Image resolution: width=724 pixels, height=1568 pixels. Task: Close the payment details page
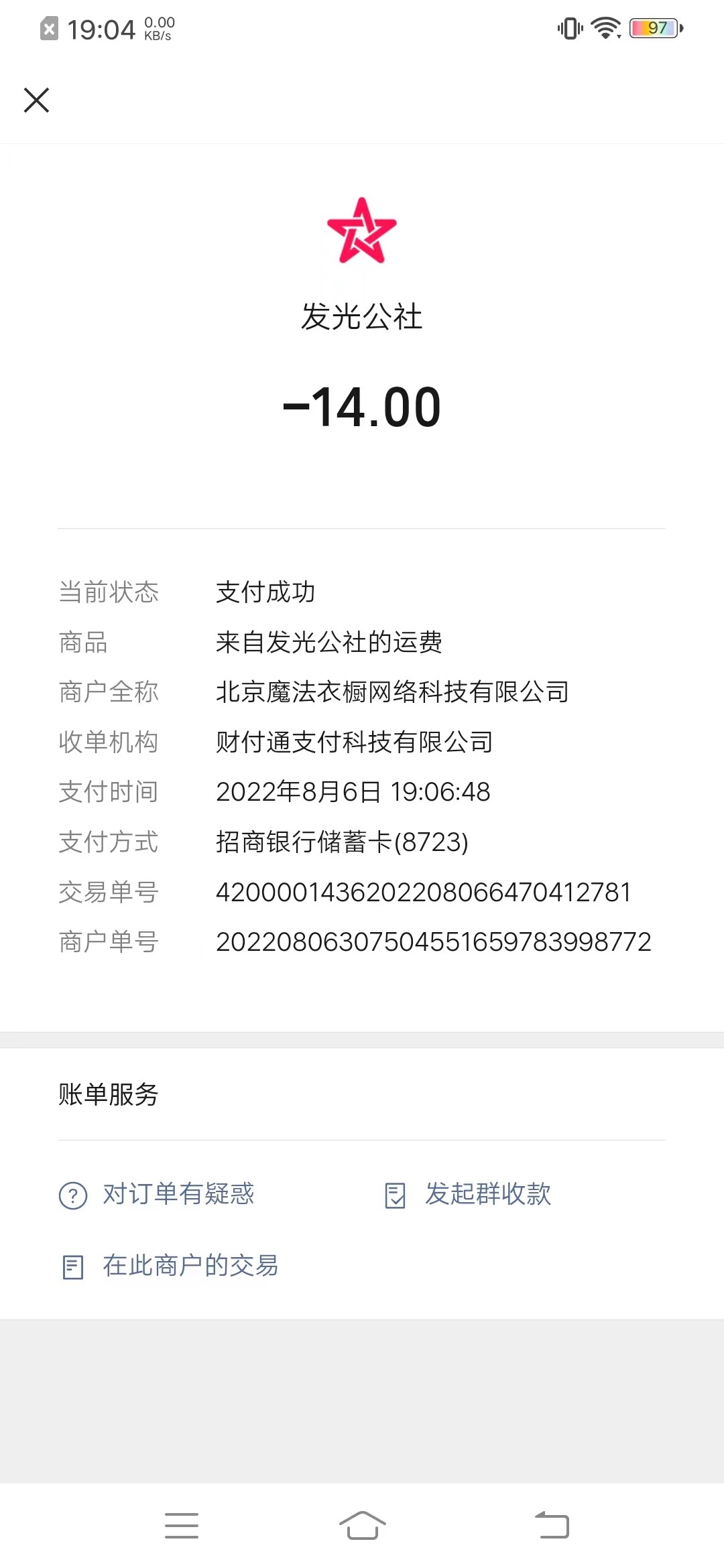tap(36, 101)
